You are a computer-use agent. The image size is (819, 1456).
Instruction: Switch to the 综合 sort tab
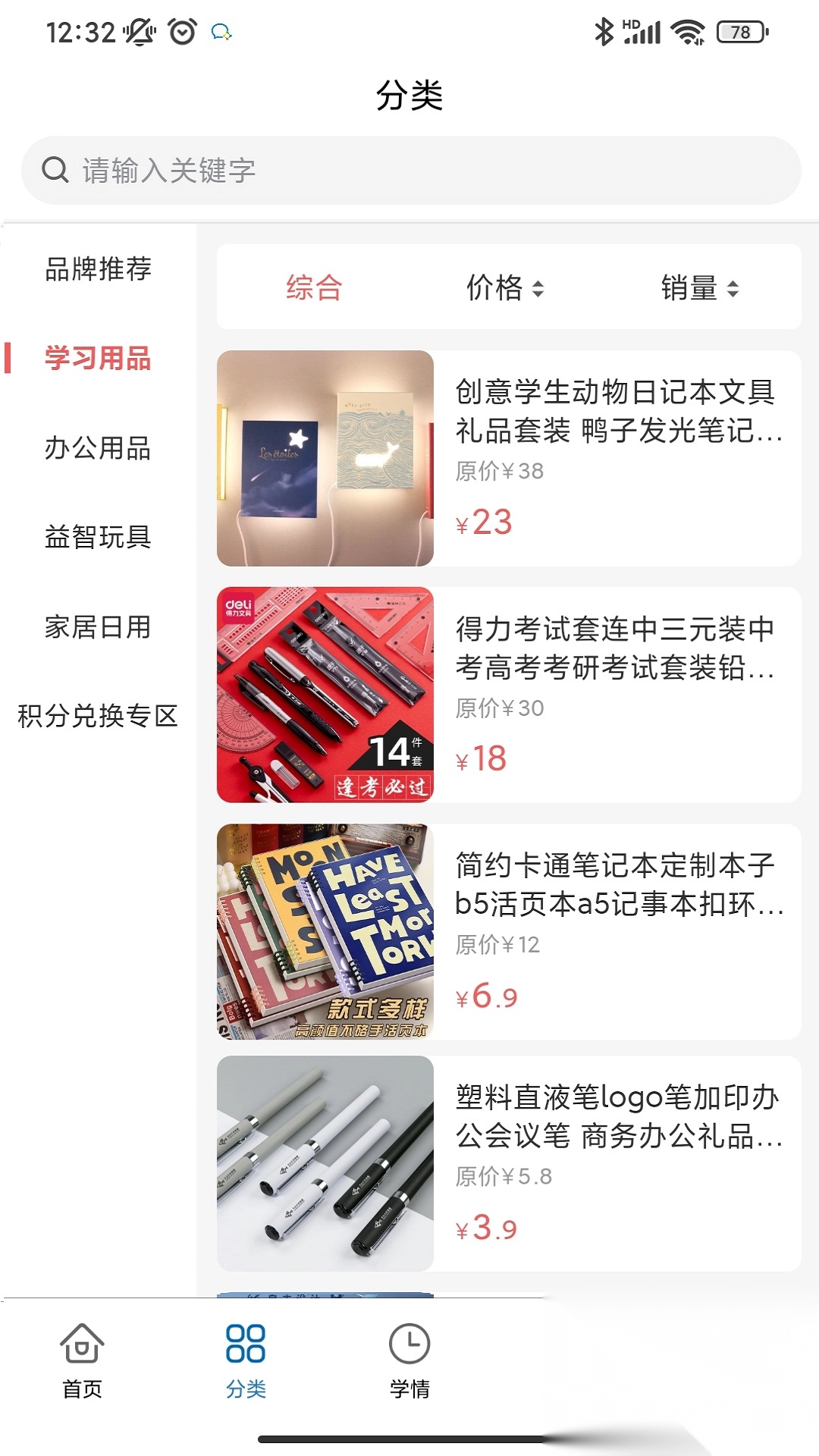[312, 287]
